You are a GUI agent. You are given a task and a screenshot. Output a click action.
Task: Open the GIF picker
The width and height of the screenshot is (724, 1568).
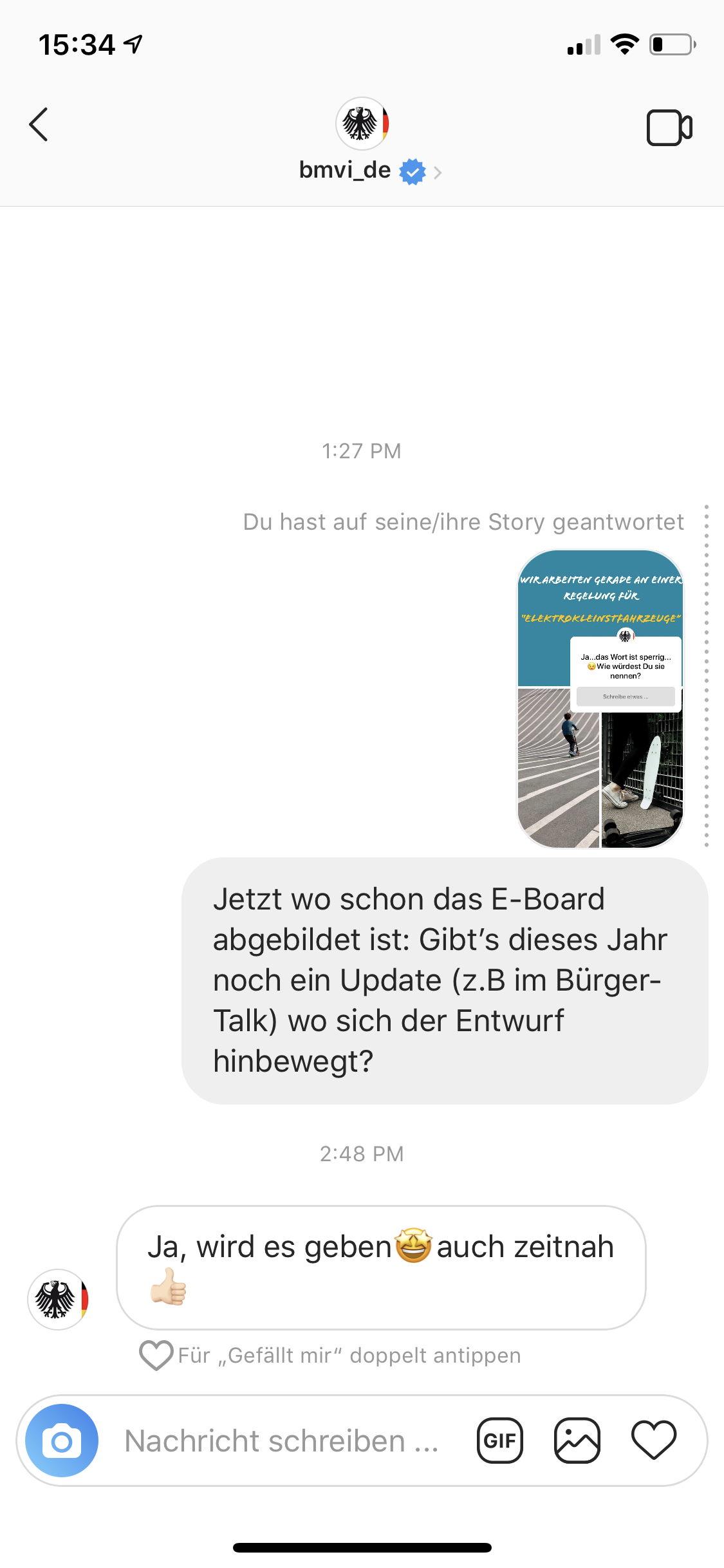(500, 1441)
